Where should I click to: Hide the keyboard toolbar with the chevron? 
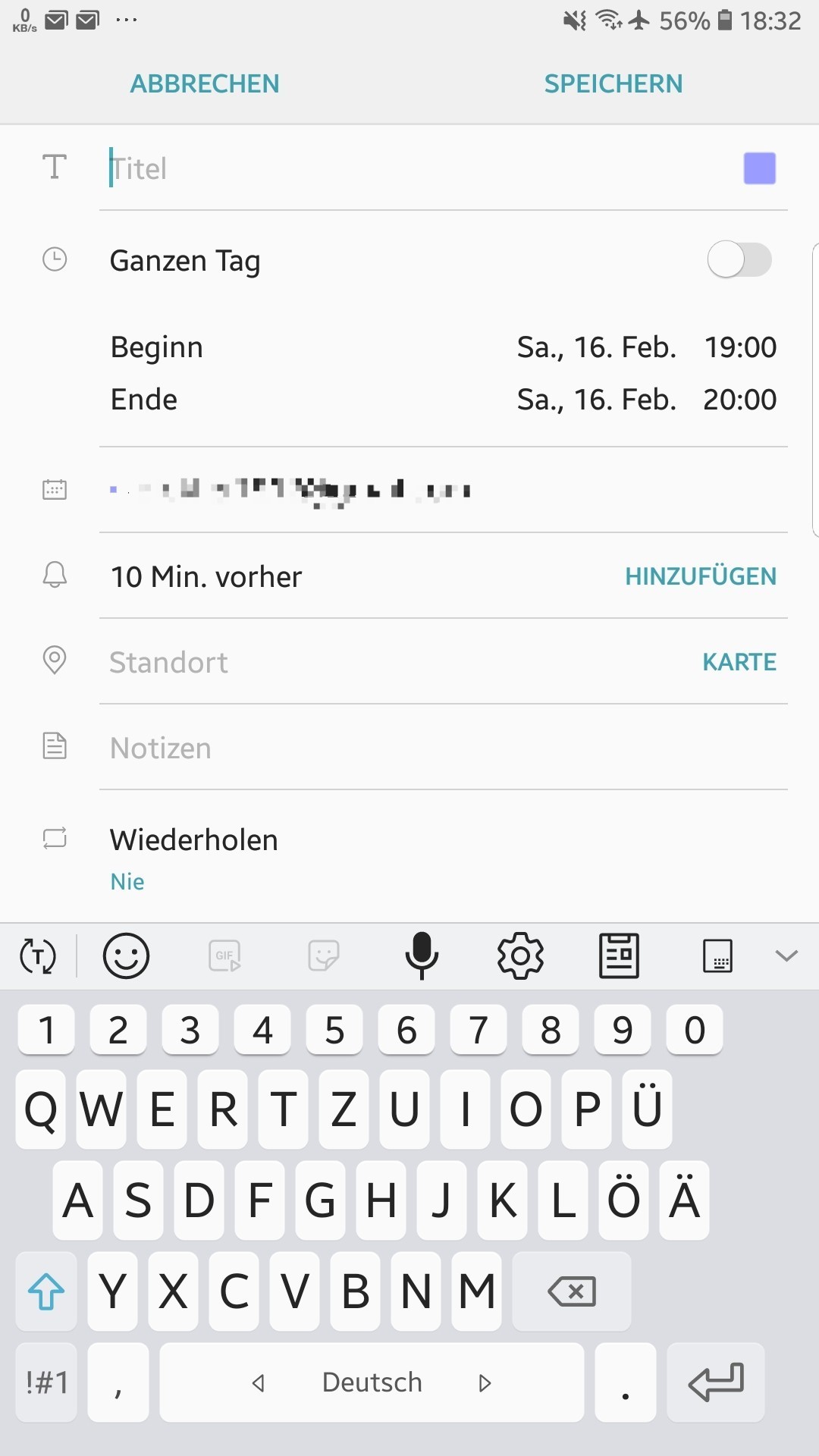[786, 955]
